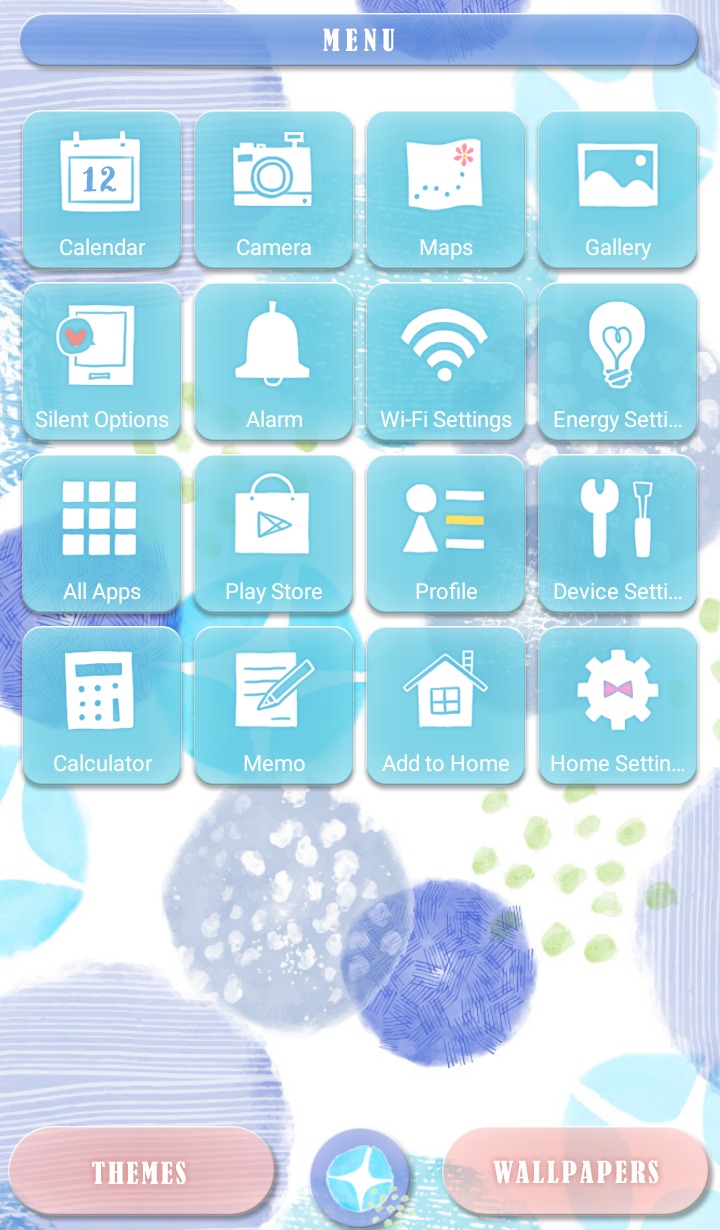Viewport: 720px width, 1230px height.
Task: Tap Add to Home
Action: point(446,706)
